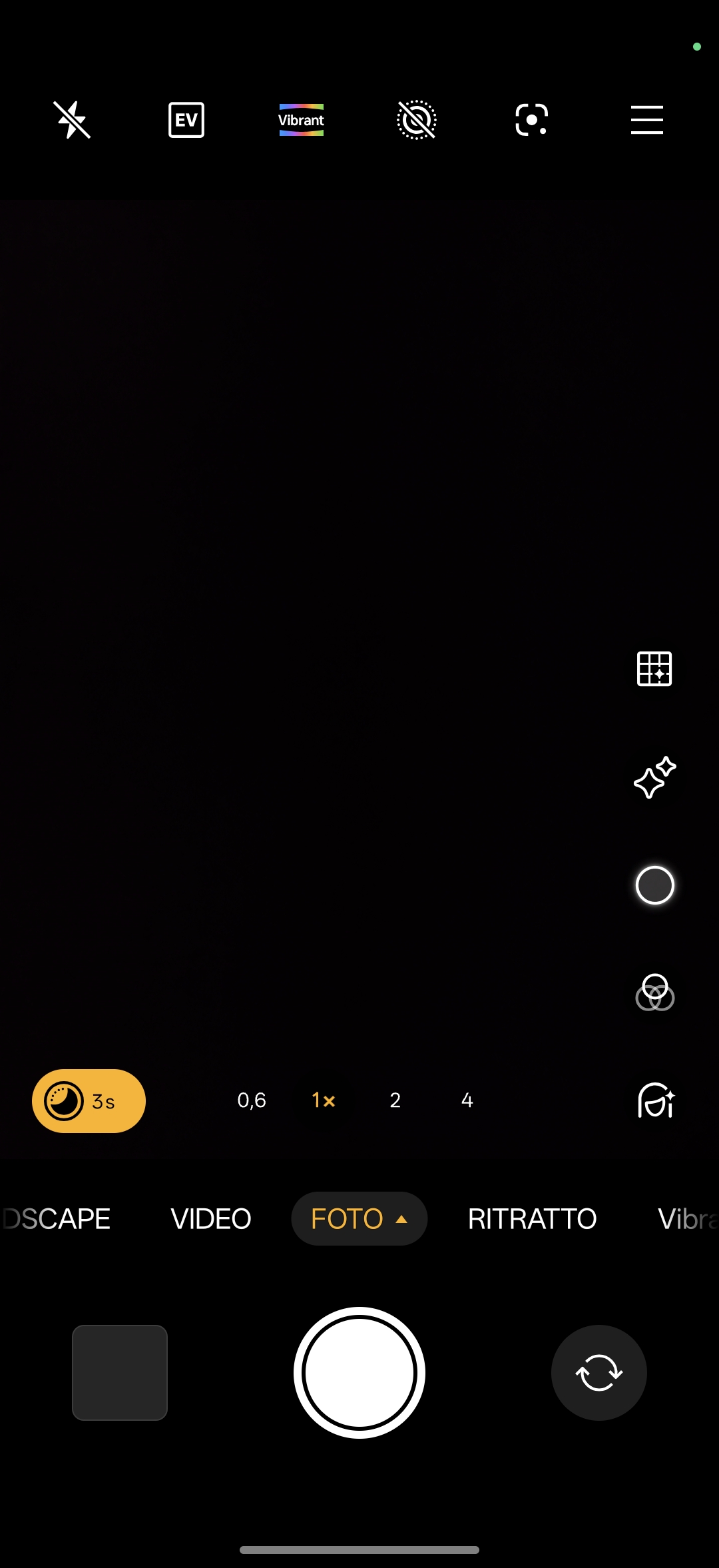This screenshot has height=1568, width=719.
Task: Select 4 zoom level
Action: pyautogui.click(x=467, y=1100)
